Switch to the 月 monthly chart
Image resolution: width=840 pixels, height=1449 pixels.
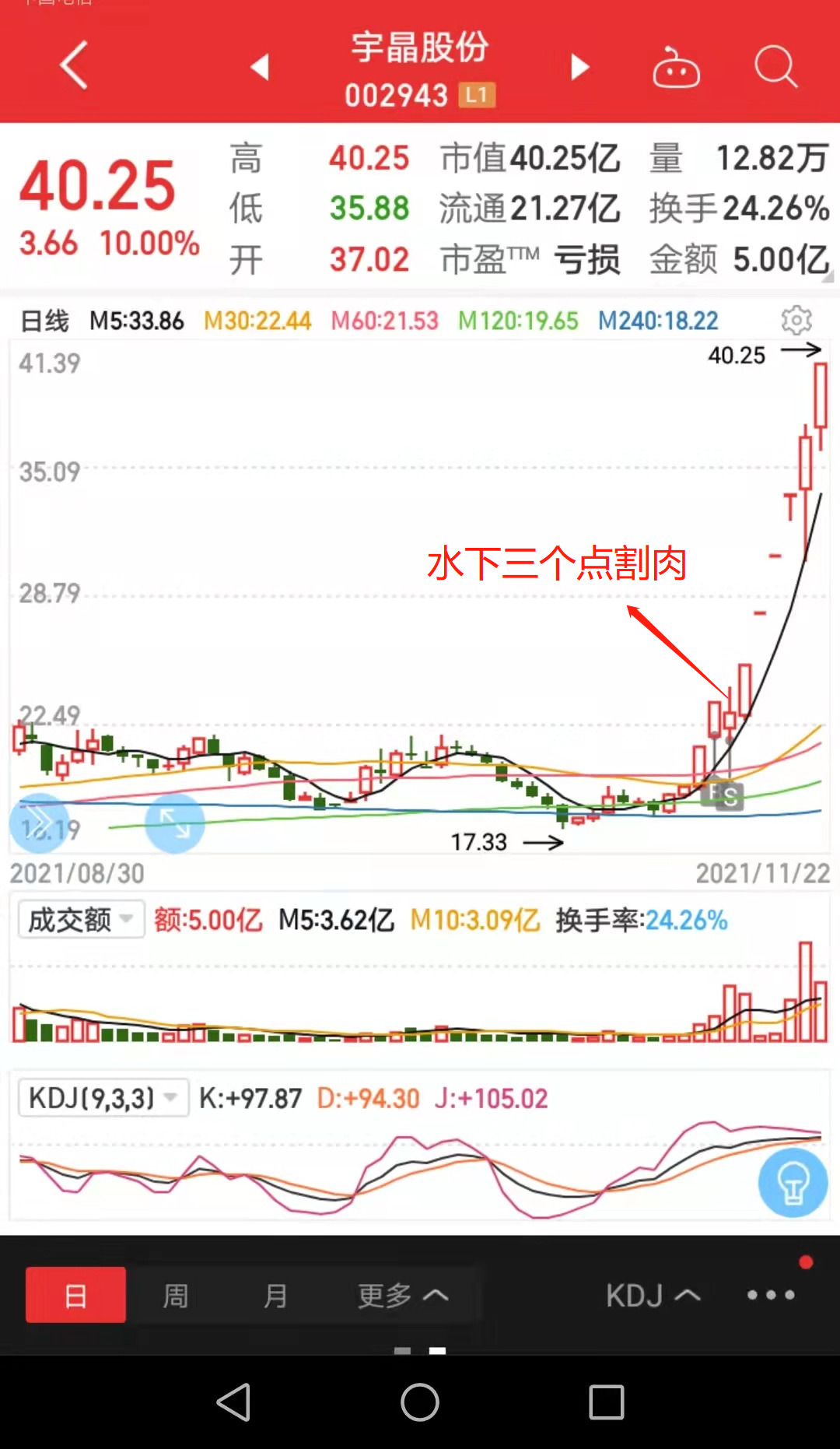275,1296
